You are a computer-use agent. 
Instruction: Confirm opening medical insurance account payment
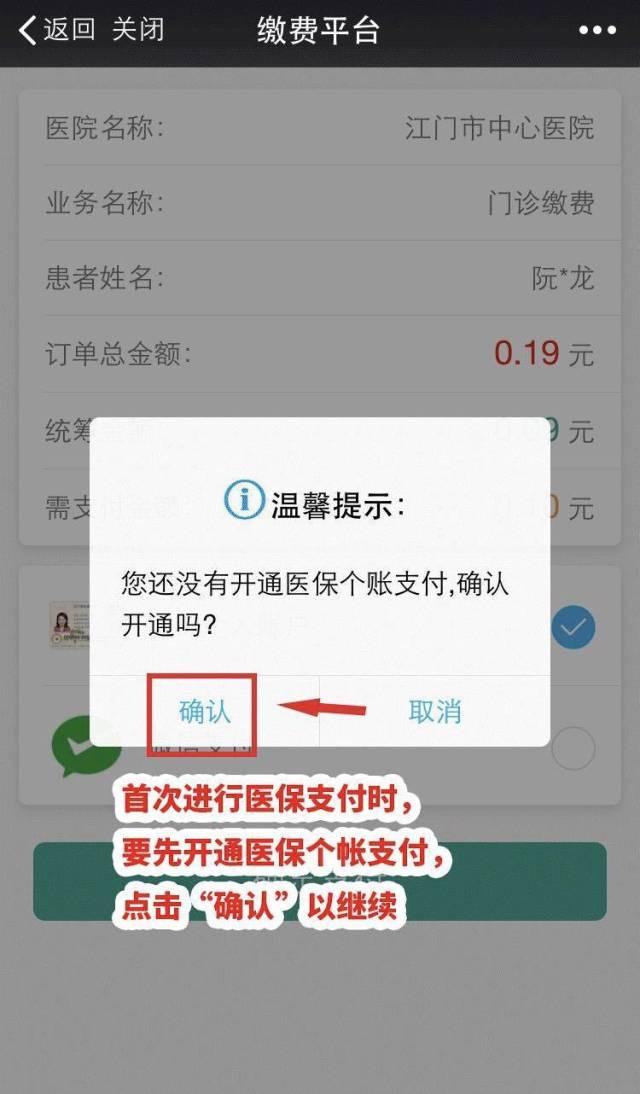(x=204, y=711)
